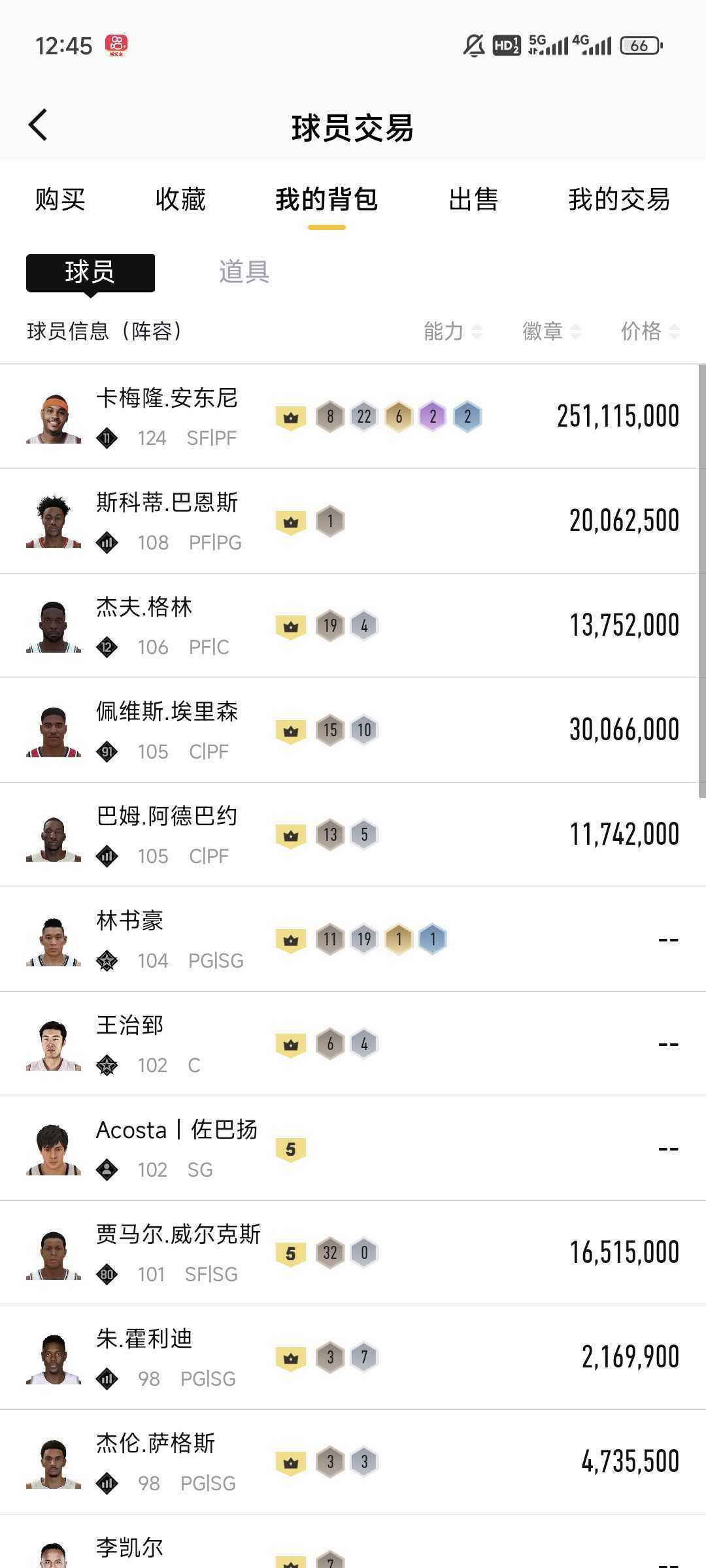Go back from 球员交易 page
This screenshot has height=1568, width=706.
coord(38,125)
